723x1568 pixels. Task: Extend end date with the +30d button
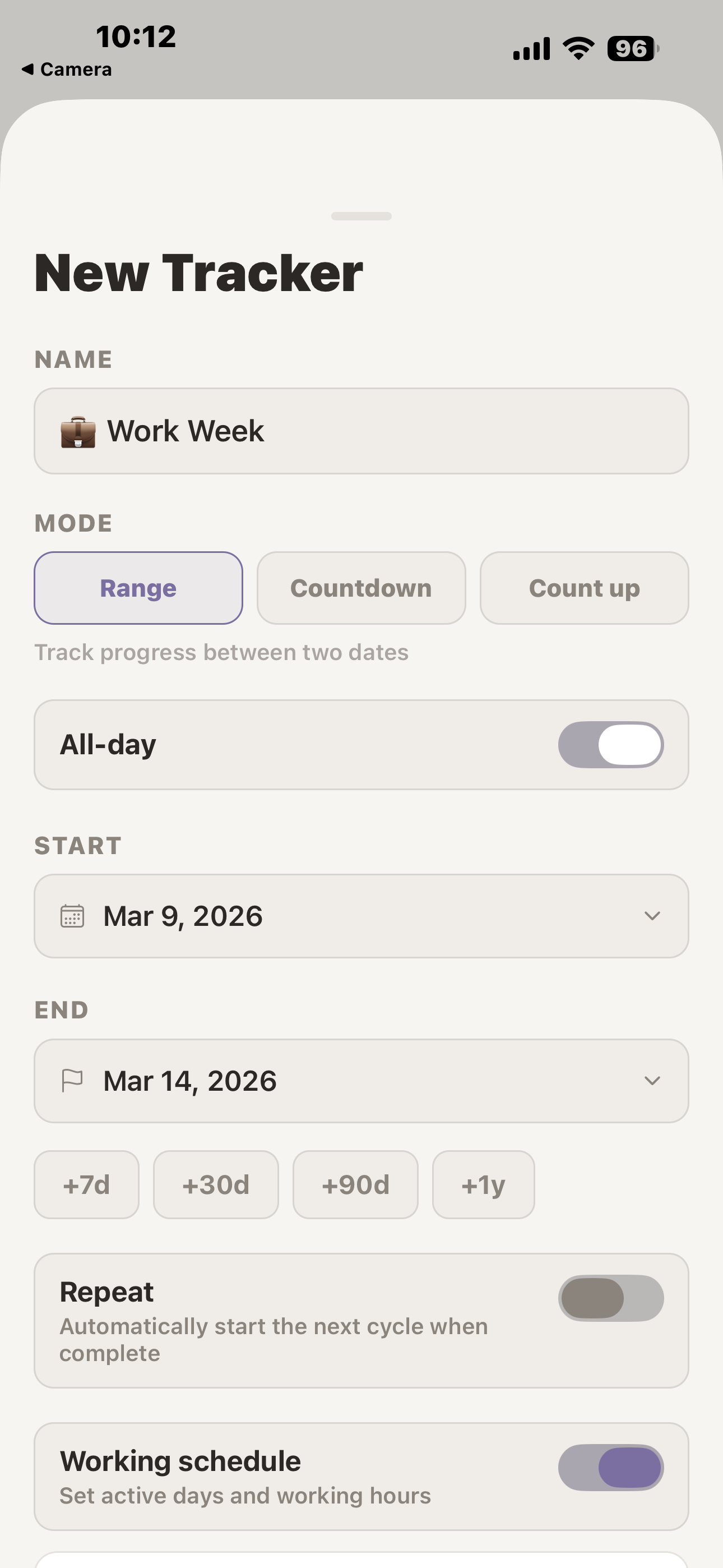point(216,1184)
